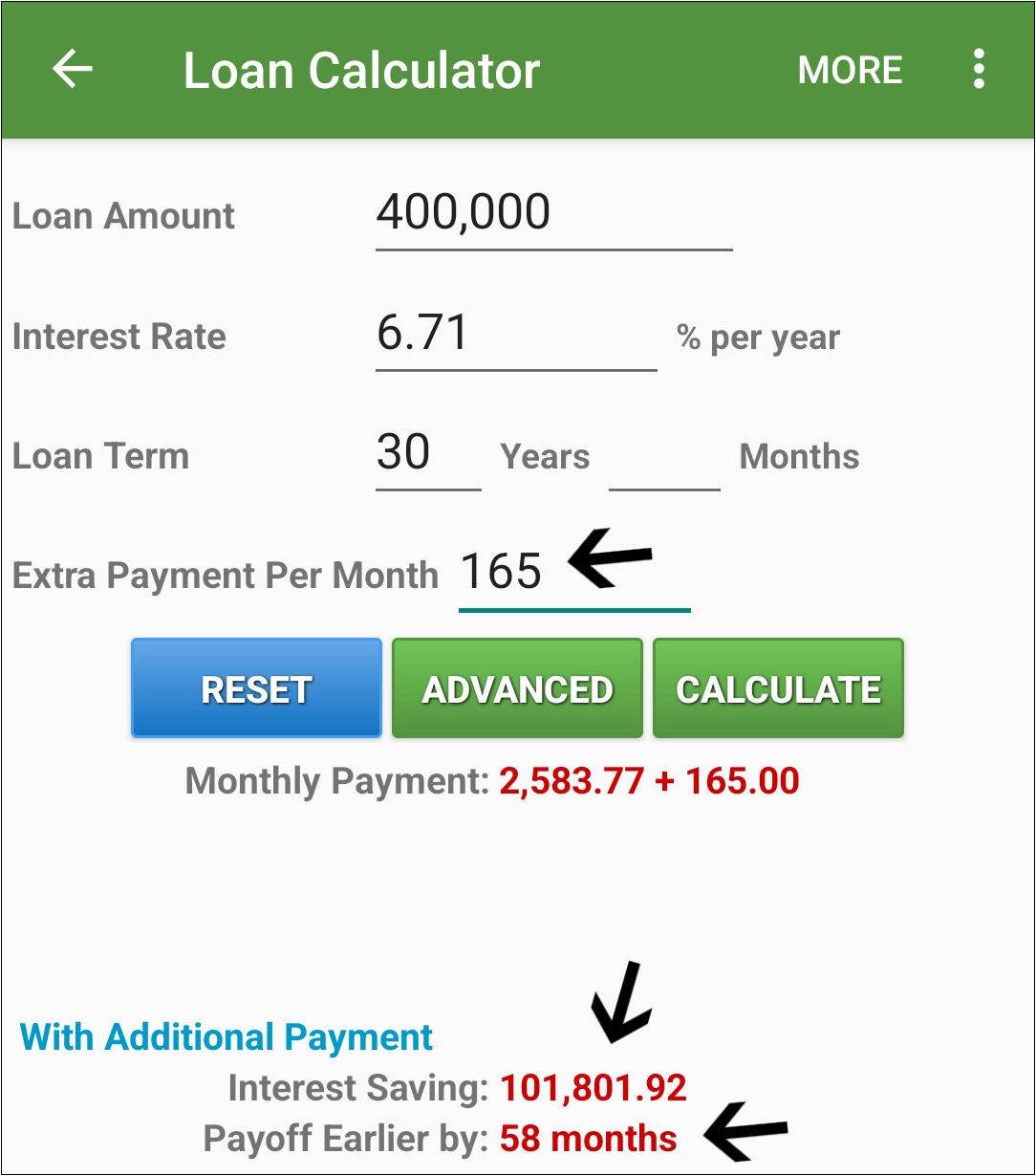Change the loan term Years field
The image size is (1036, 1176).
pos(428,456)
